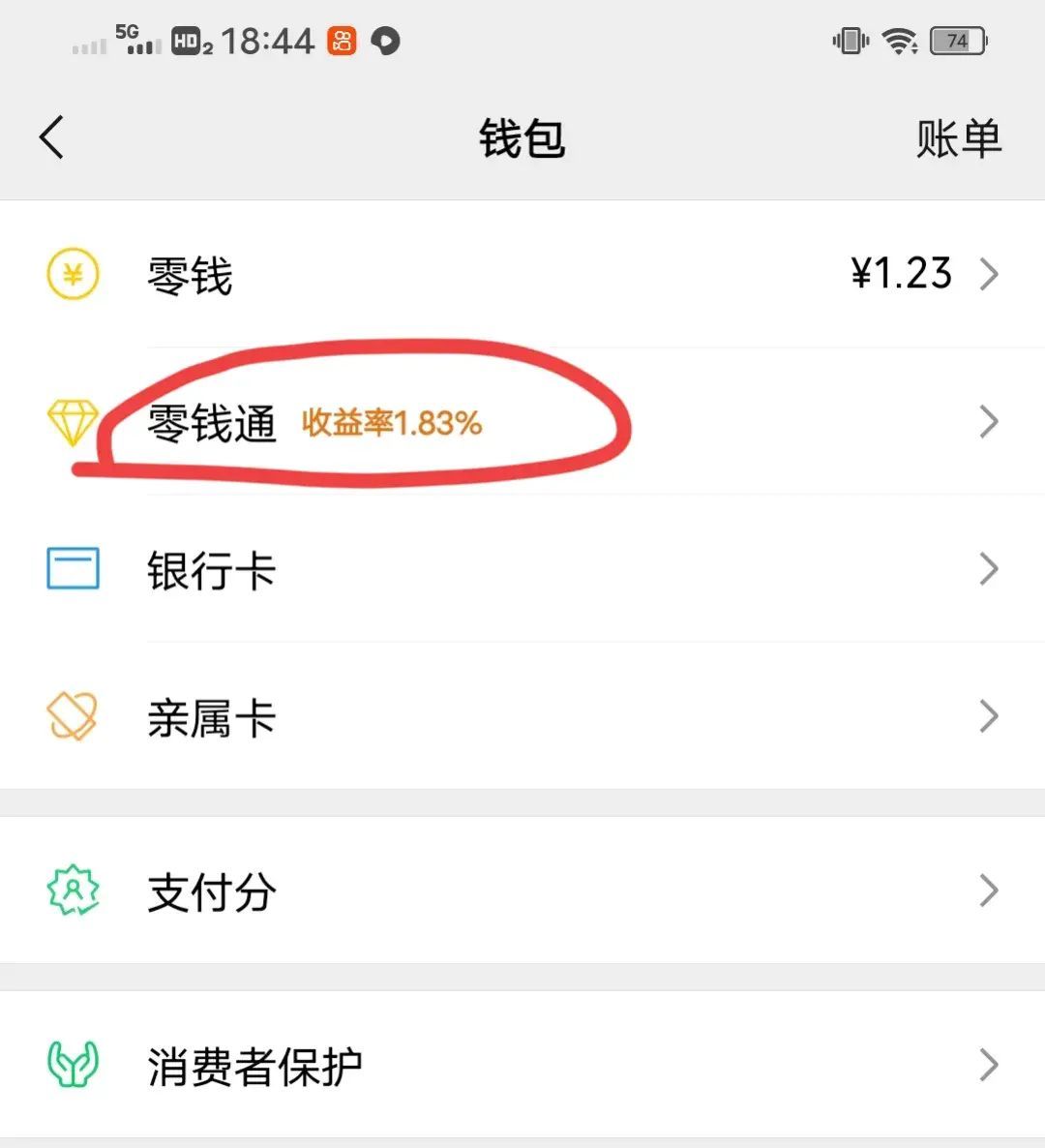
Task: Open 消费者保护 page
Action: click(252, 1065)
